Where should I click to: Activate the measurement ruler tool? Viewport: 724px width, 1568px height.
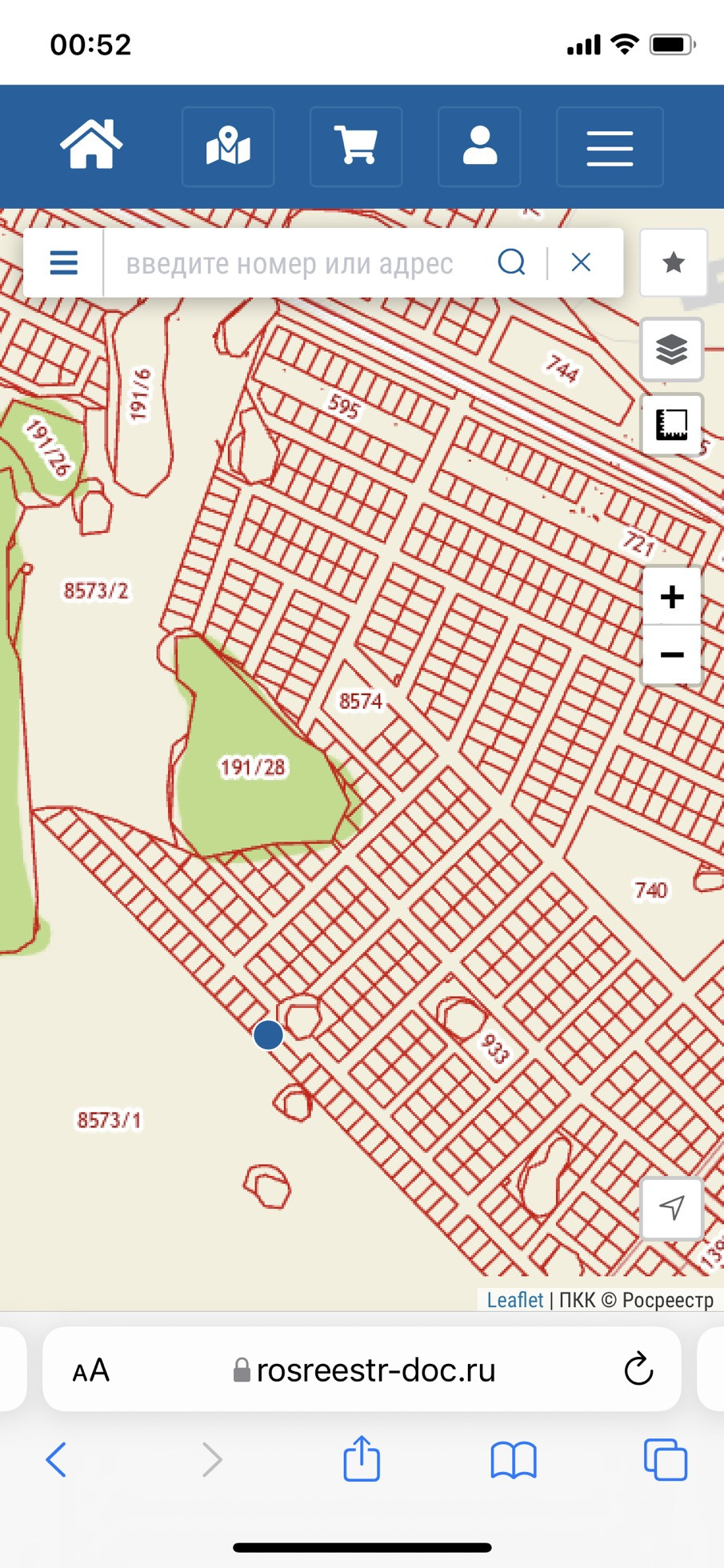tap(672, 424)
